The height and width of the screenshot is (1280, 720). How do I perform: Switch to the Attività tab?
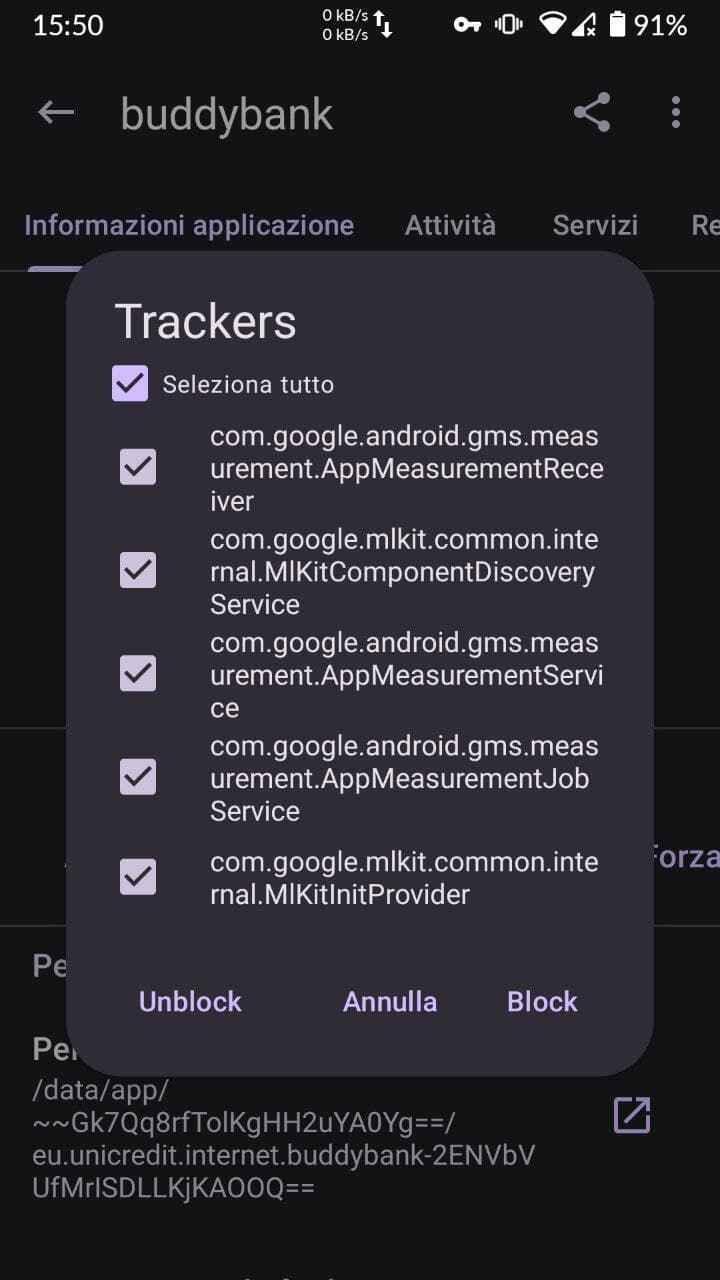click(x=450, y=225)
